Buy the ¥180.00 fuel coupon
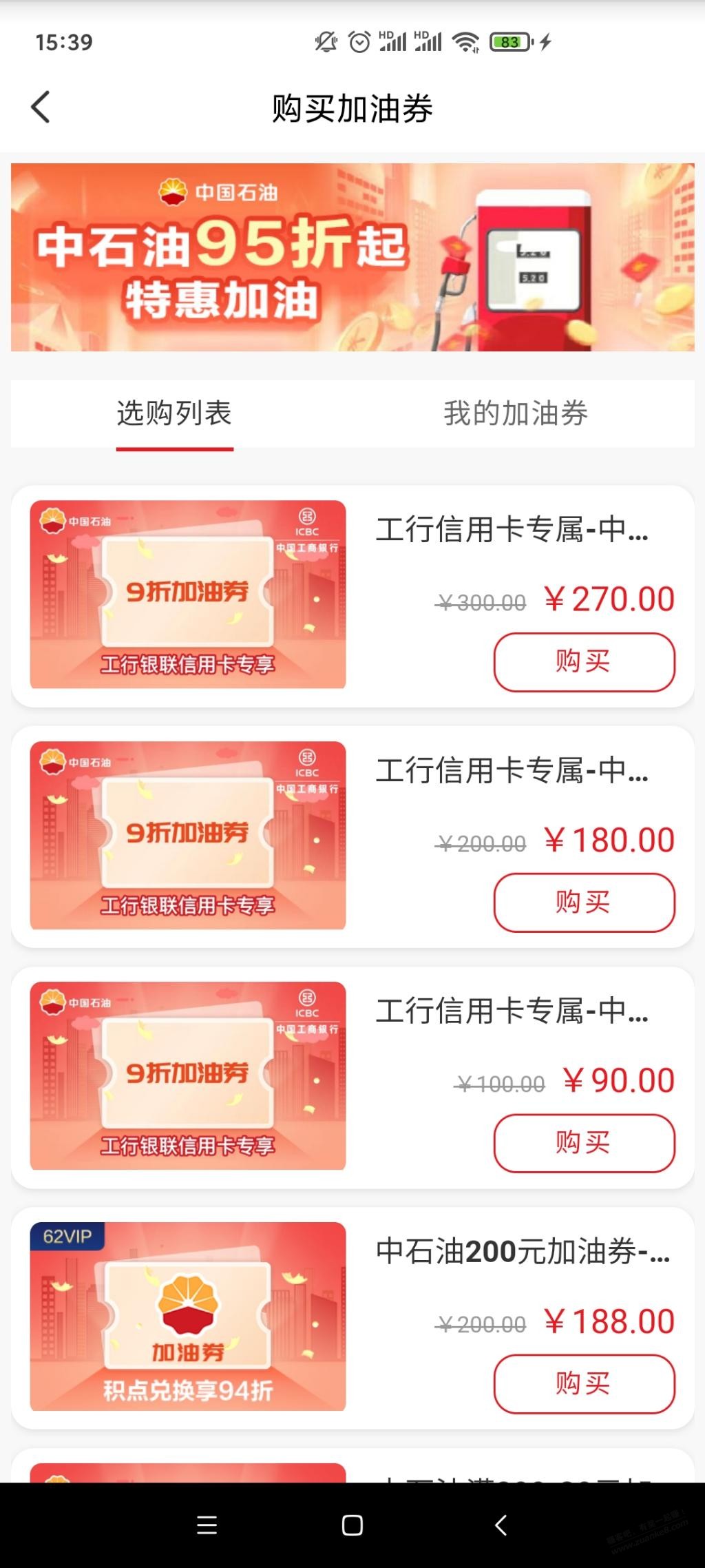705x1568 pixels. 584,902
